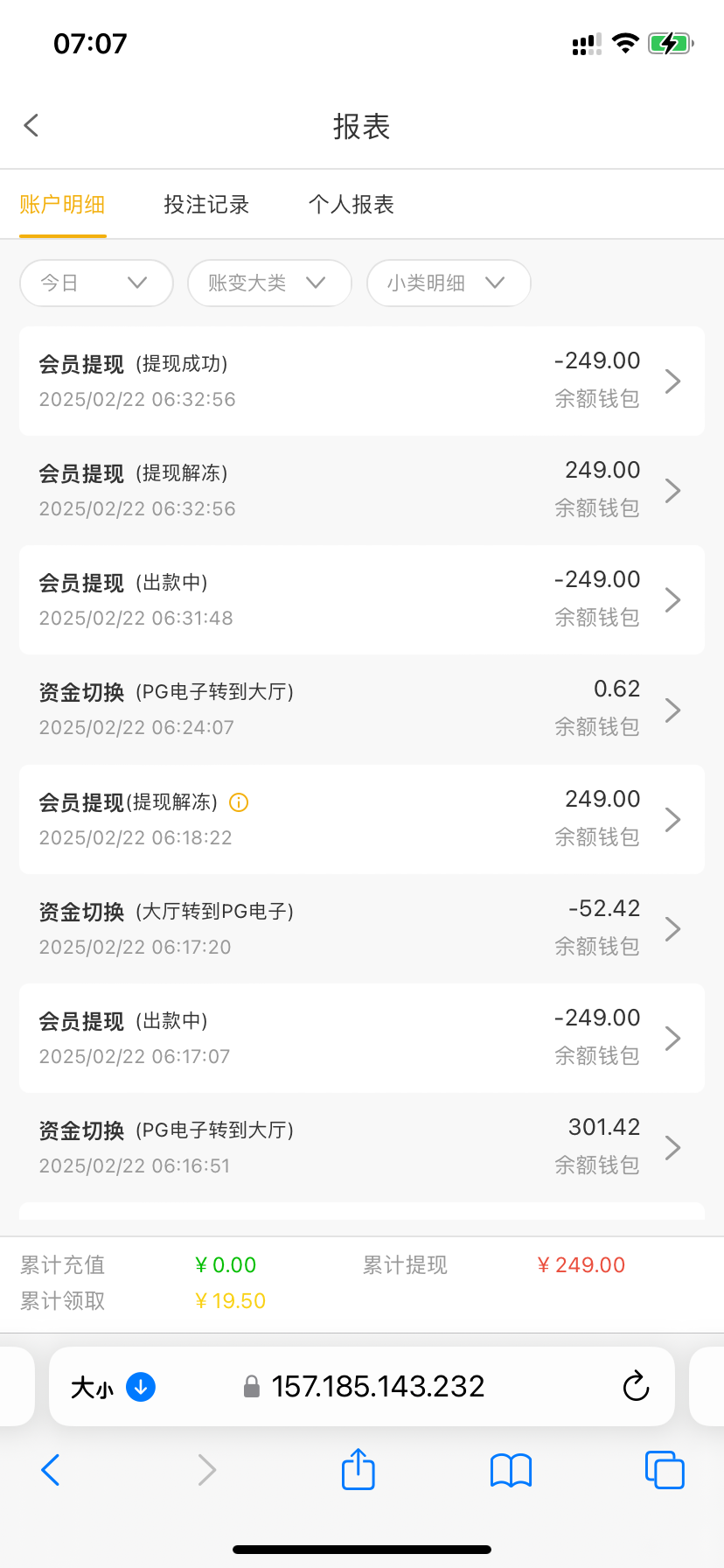The height and width of the screenshot is (1568, 724).
Task: Open the 账变大类 filter dropdown
Action: click(x=269, y=283)
